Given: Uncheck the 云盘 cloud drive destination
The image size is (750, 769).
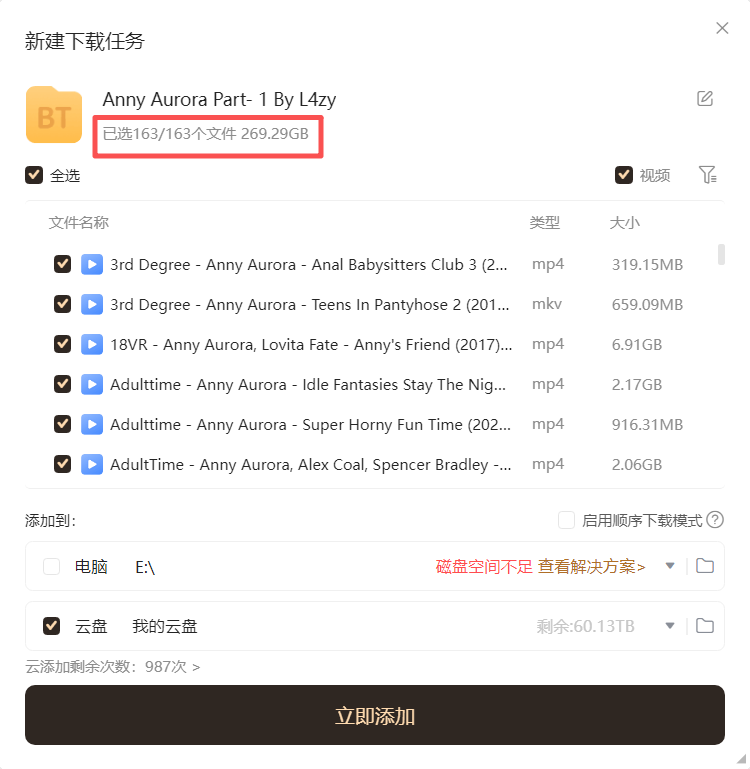Looking at the screenshot, I should point(52,626).
